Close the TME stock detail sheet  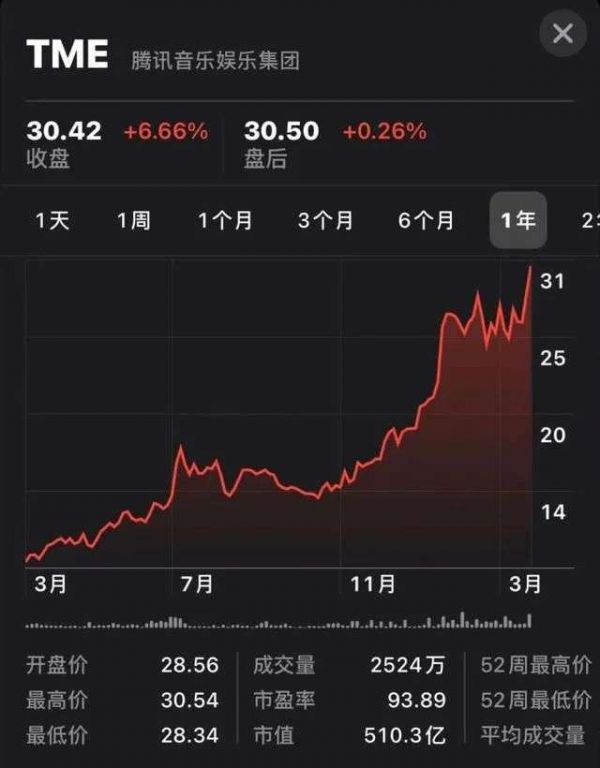(562, 35)
